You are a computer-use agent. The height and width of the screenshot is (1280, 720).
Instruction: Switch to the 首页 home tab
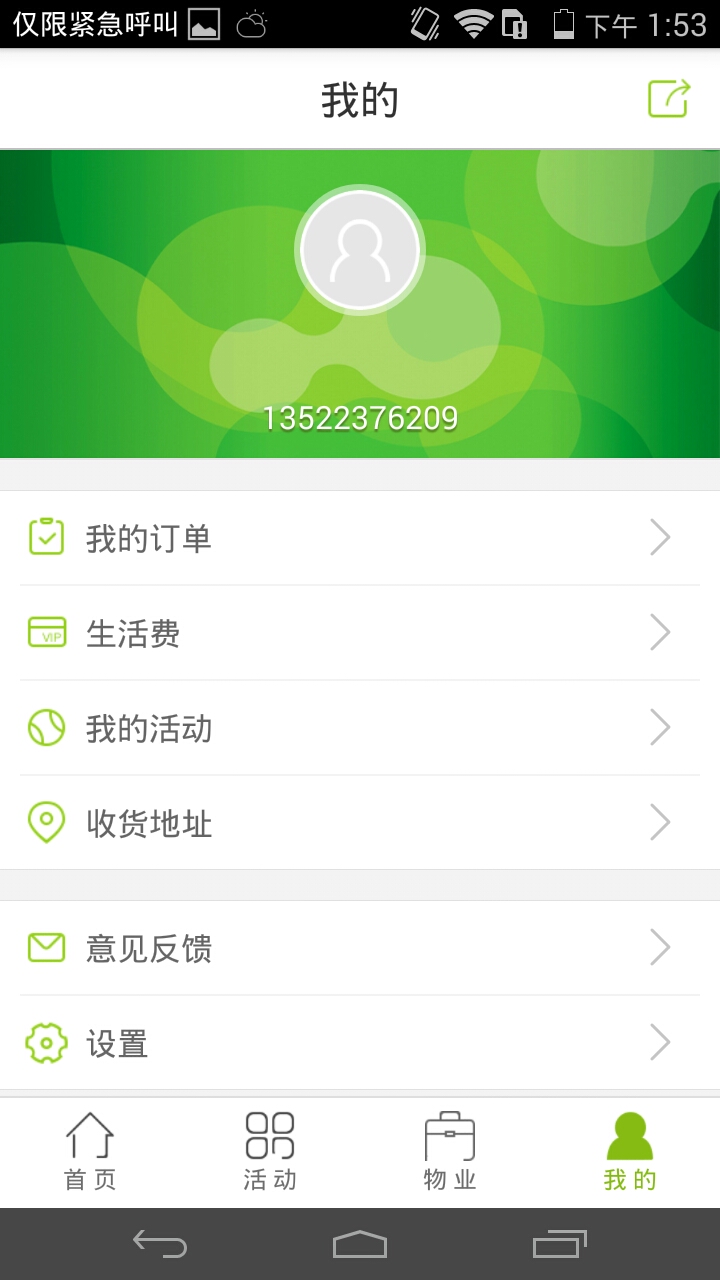coord(90,1150)
